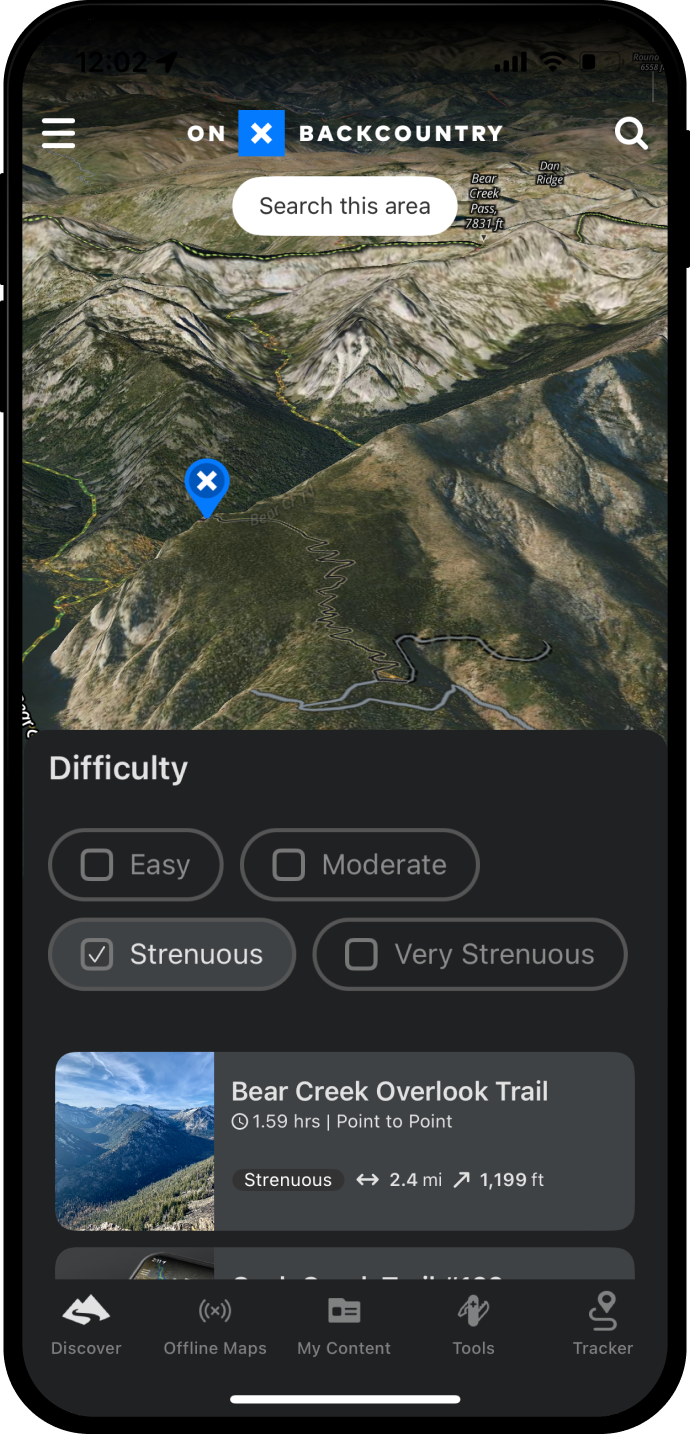Switch to the Tools tab
Viewport: 690px width, 1434px height.
pos(473,1324)
